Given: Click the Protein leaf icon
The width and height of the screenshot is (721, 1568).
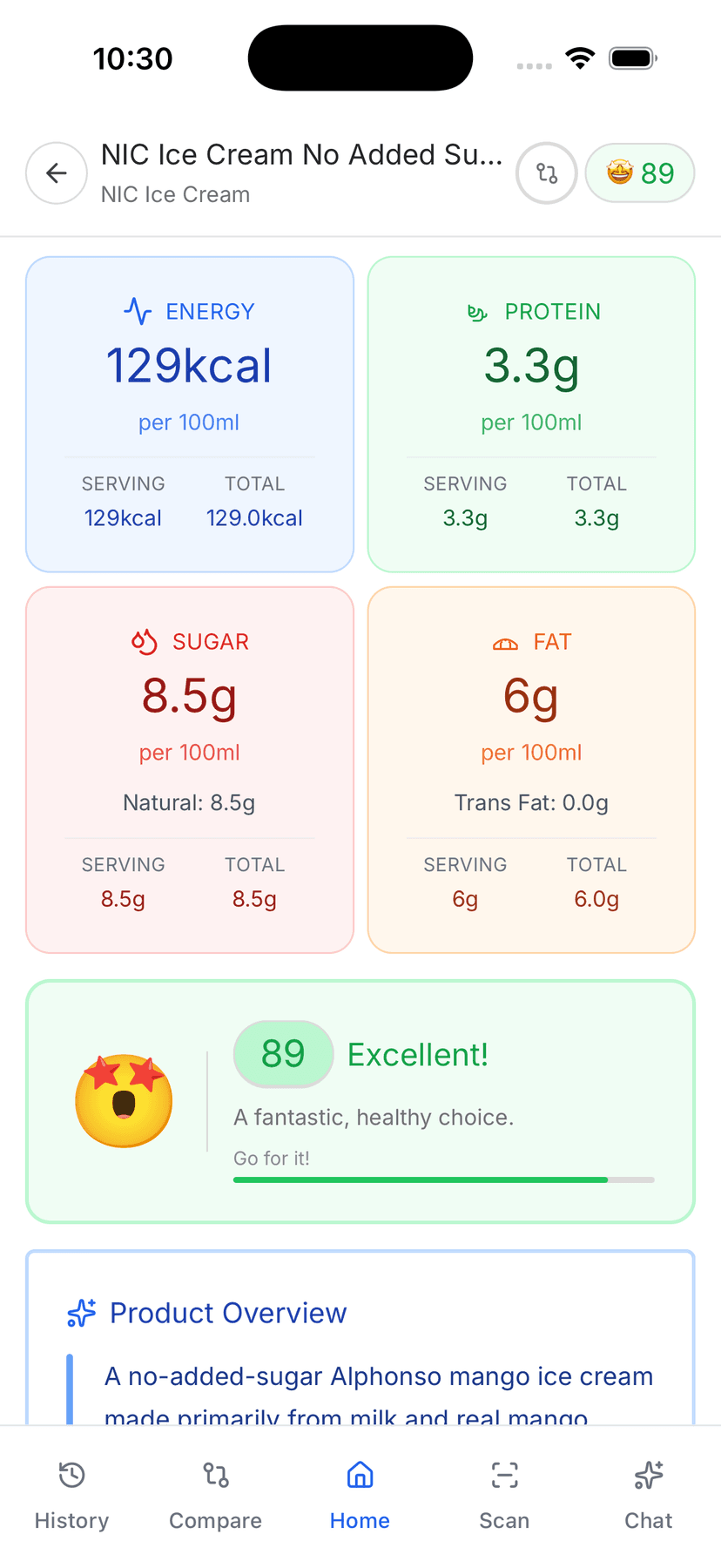Looking at the screenshot, I should pyautogui.click(x=478, y=311).
